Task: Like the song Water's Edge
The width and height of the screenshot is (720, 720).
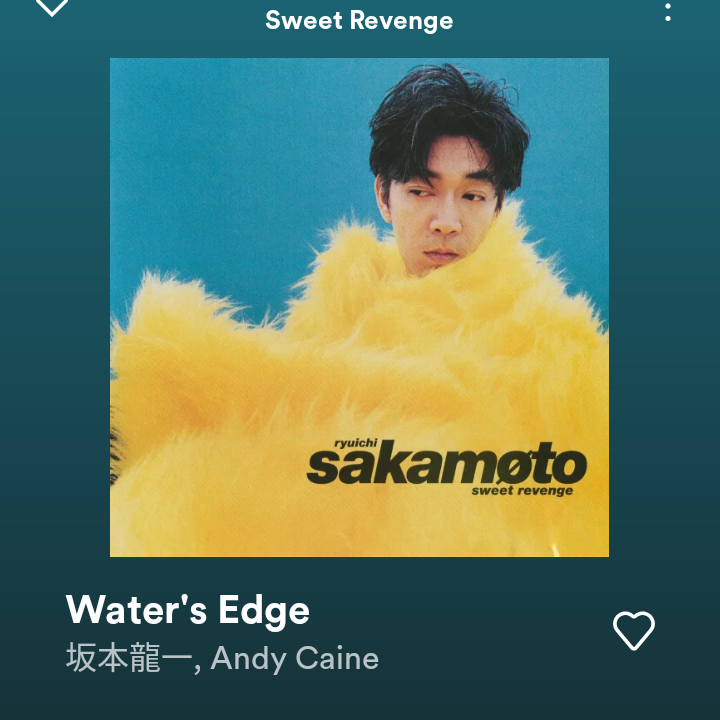Action: [633, 631]
